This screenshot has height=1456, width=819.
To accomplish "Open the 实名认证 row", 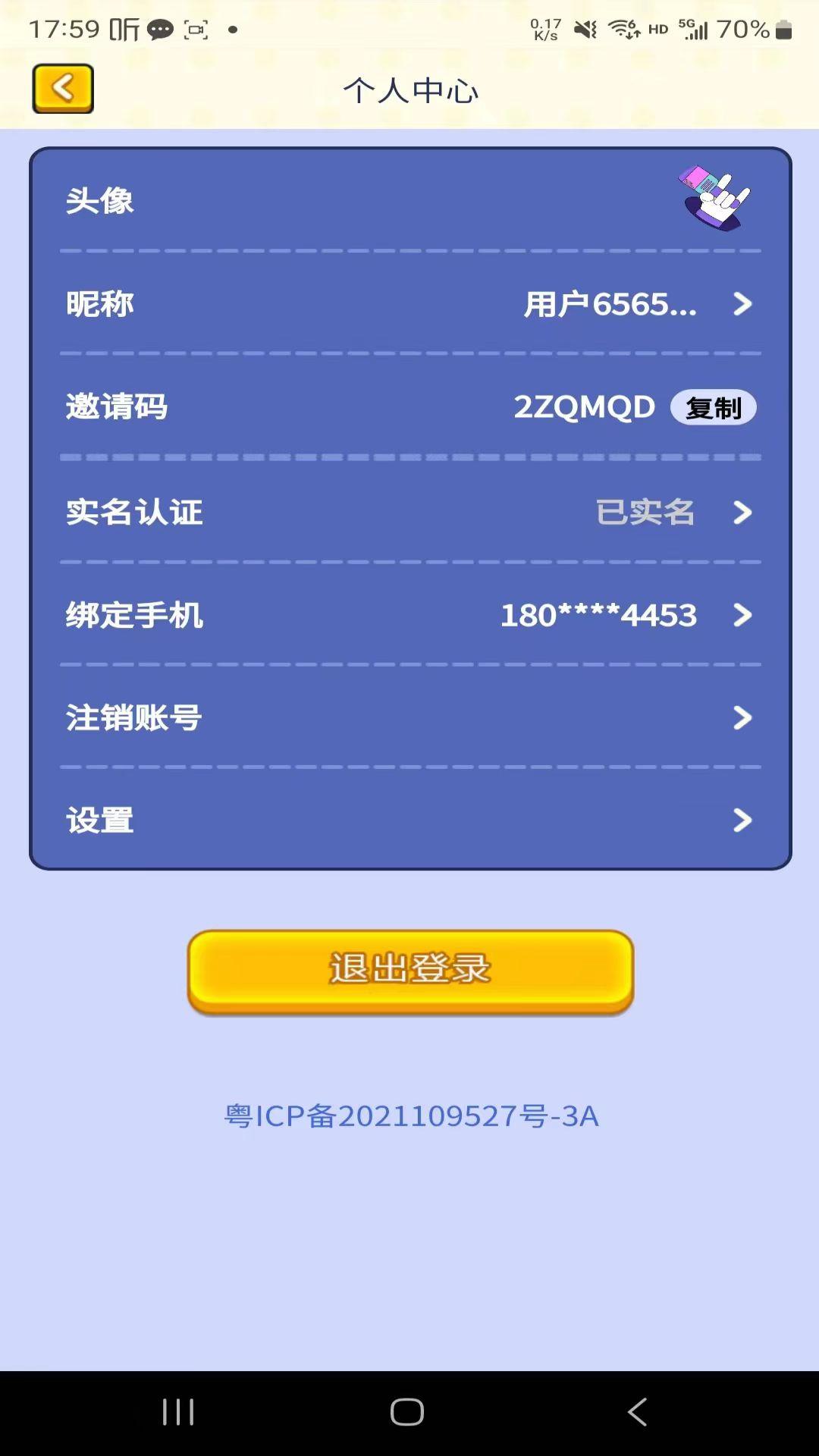I will (409, 513).
